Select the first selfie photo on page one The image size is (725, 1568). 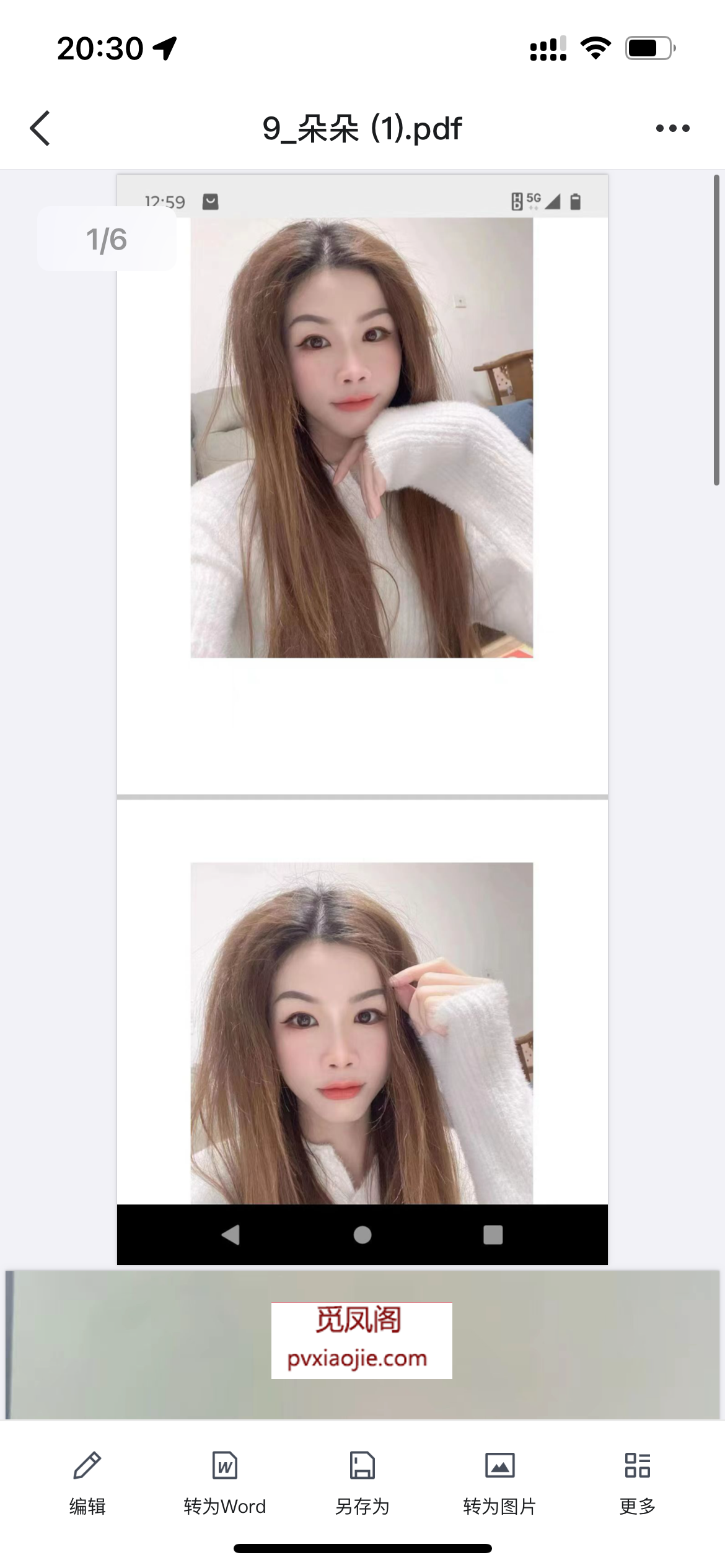pyautogui.click(x=361, y=440)
